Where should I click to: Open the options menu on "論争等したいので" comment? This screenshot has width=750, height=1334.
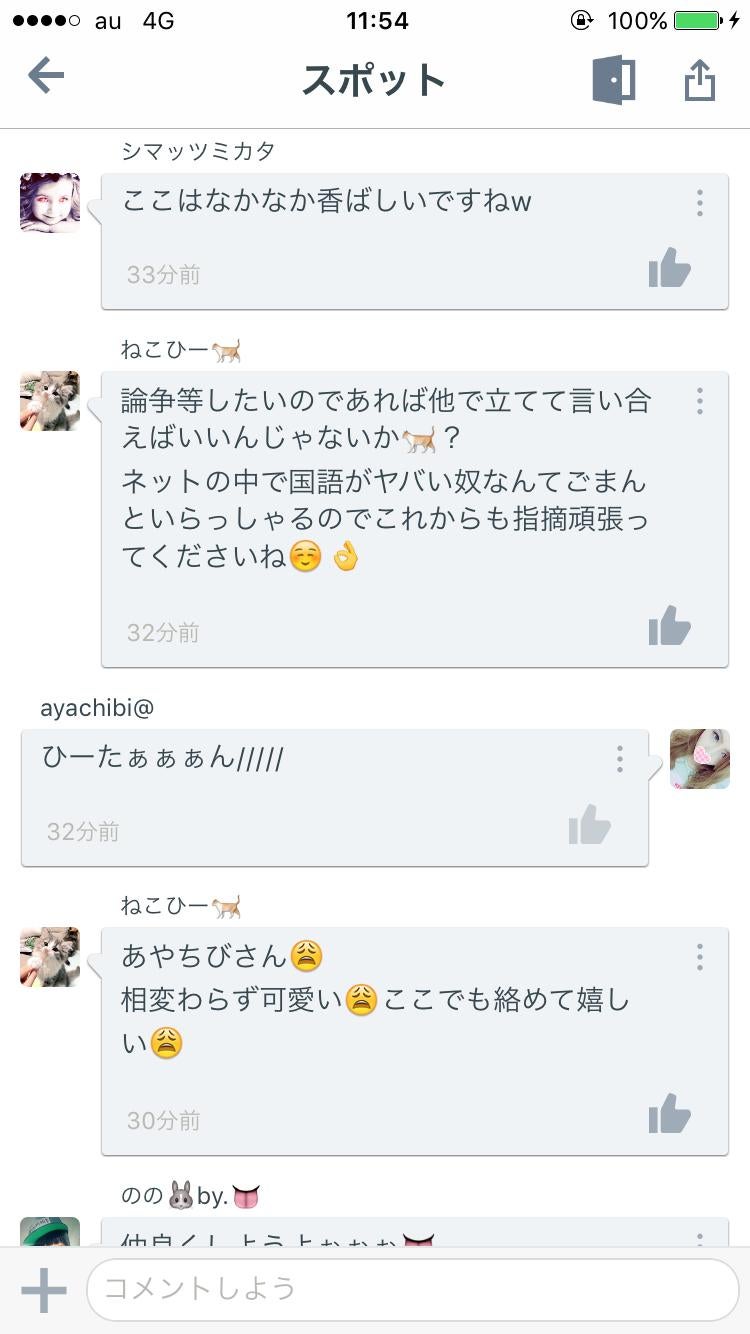[699, 401]
